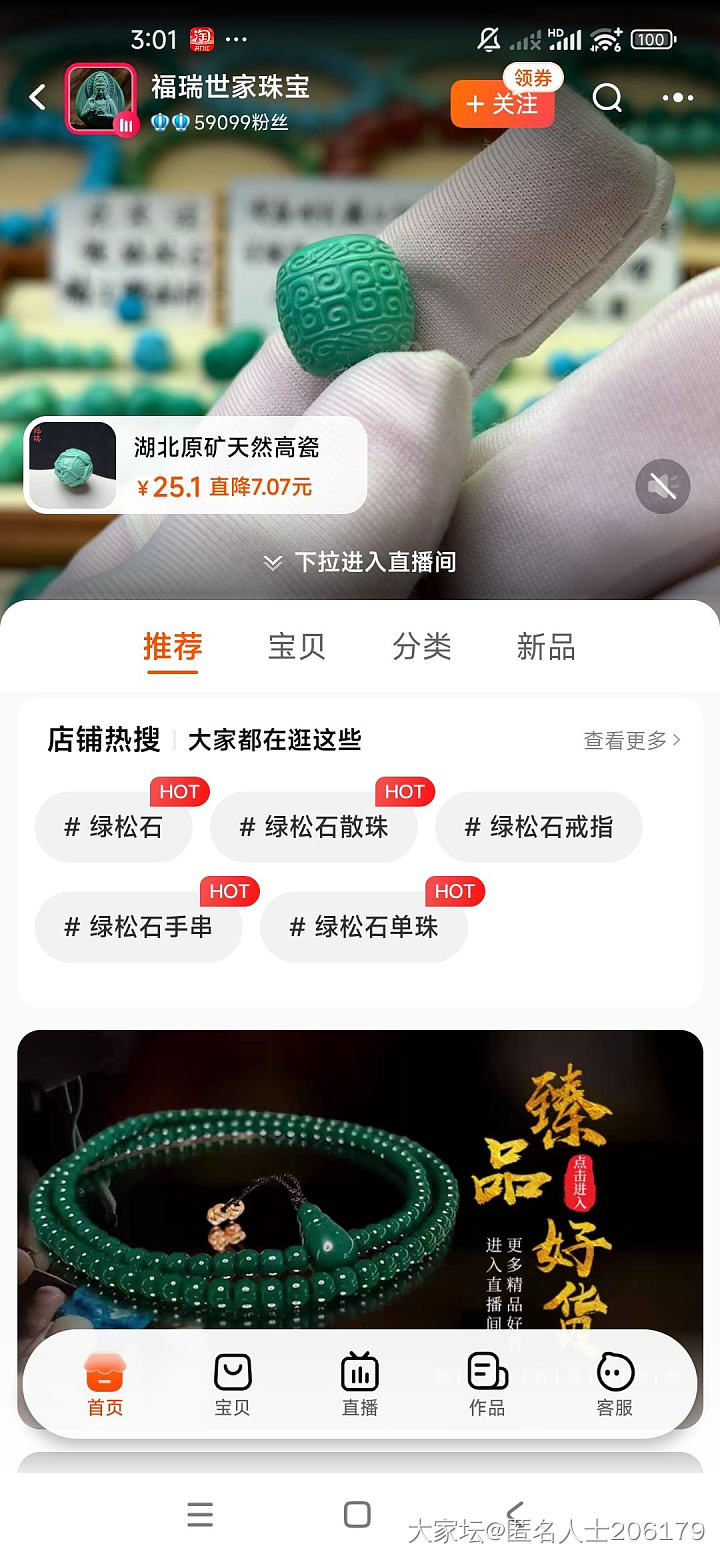This screenshot has width=720, height=1560.
Task: Open the 福瑞世家珠宝 shop avatar
Action: point(100,98)
